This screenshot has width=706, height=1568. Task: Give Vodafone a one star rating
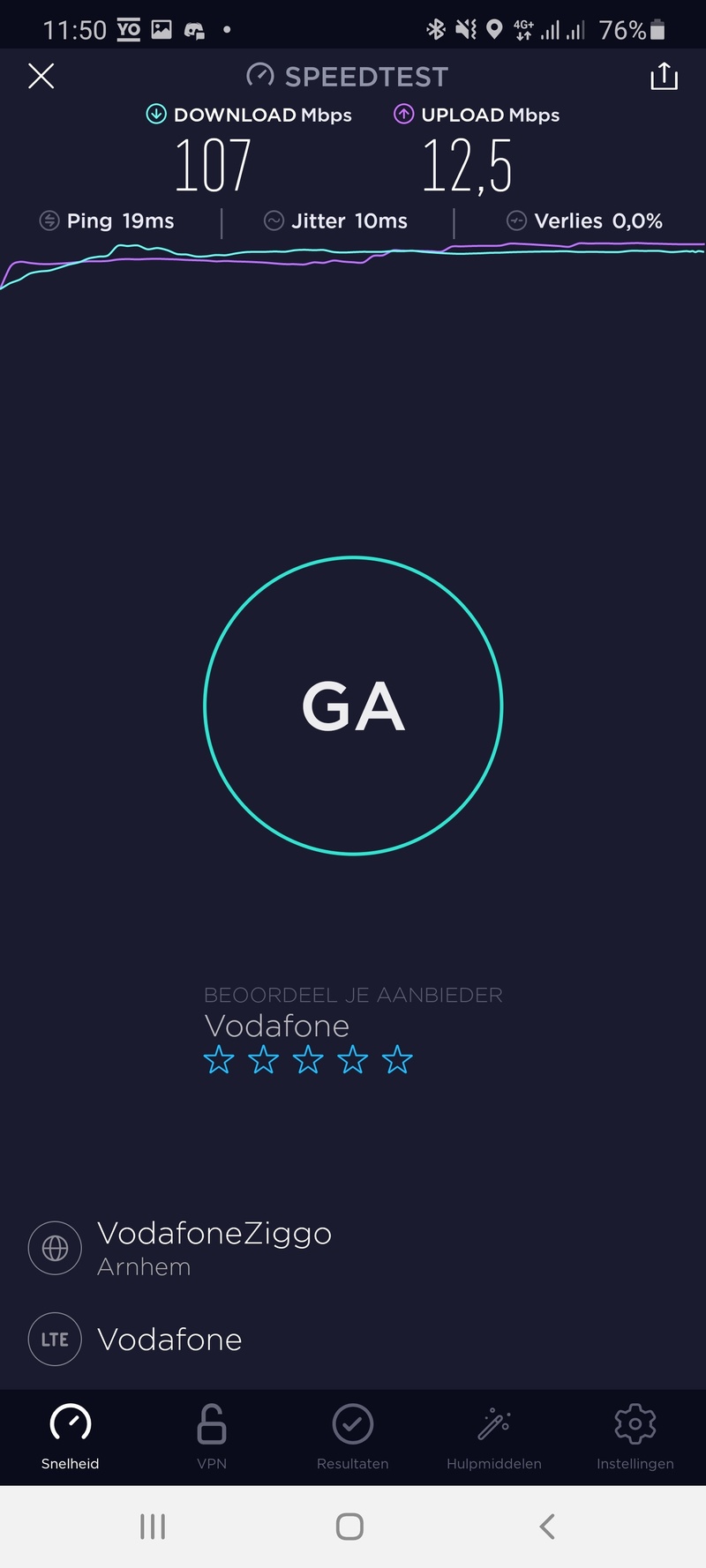[219, 1059]
